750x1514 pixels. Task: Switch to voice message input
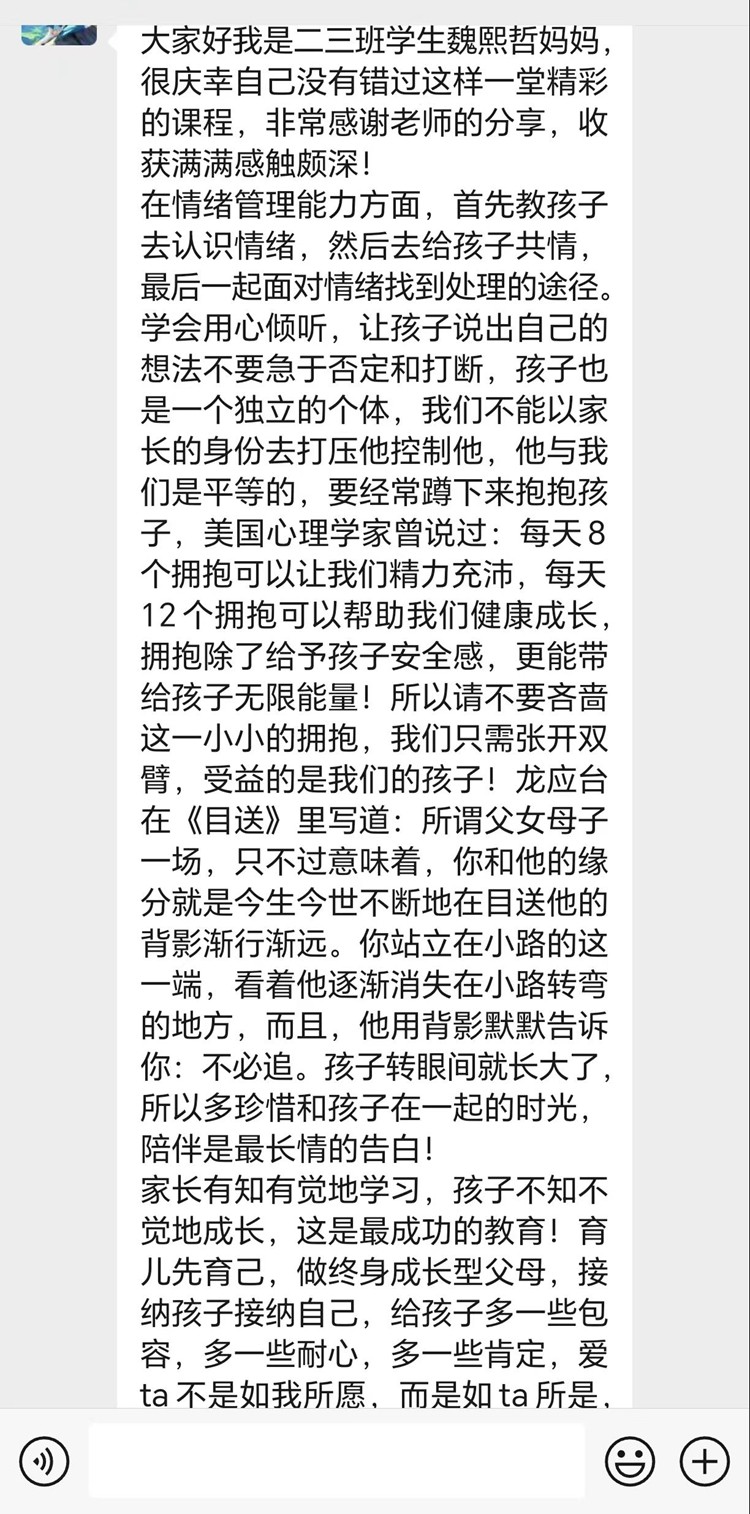[x=44, y=1461]
